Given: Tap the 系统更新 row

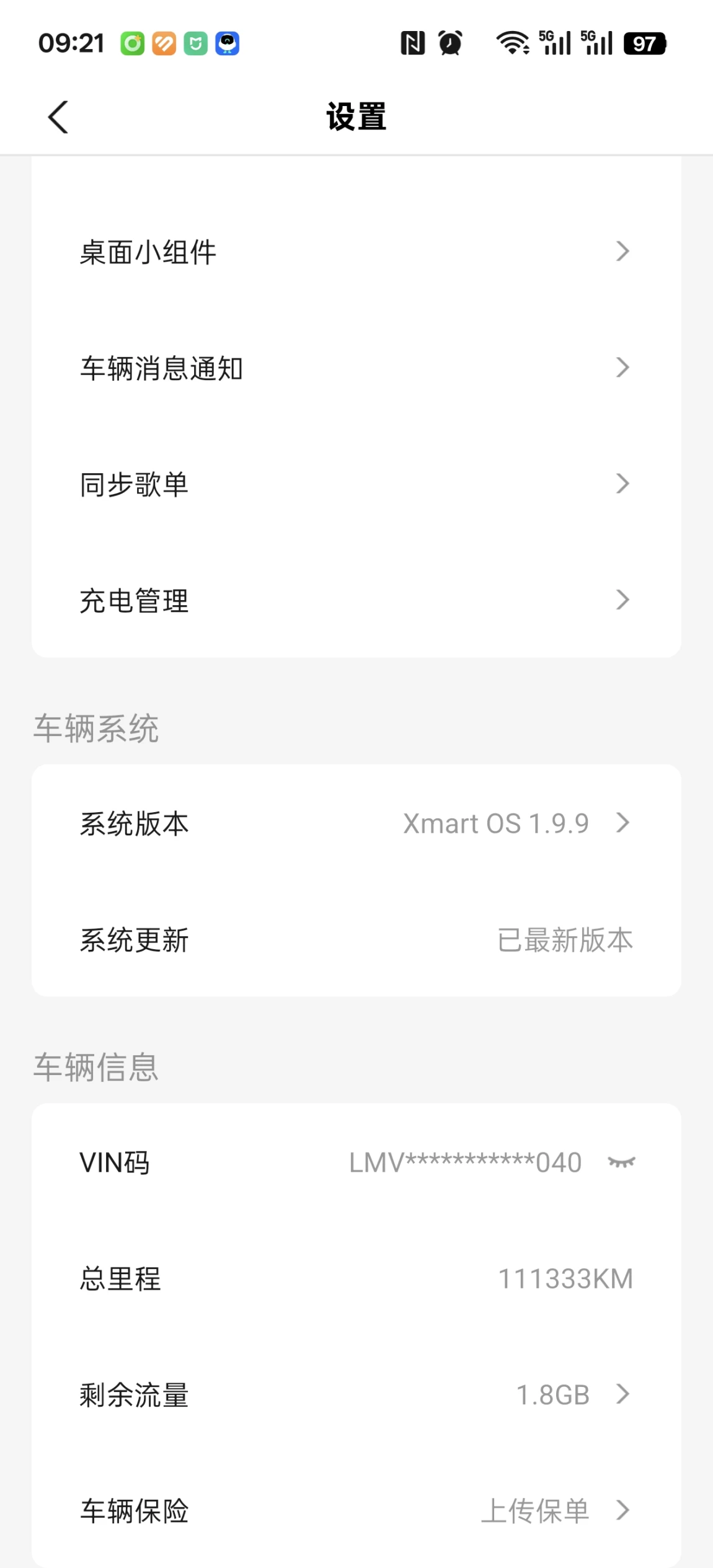Looking at the screenshot, I should pos(356,939).
